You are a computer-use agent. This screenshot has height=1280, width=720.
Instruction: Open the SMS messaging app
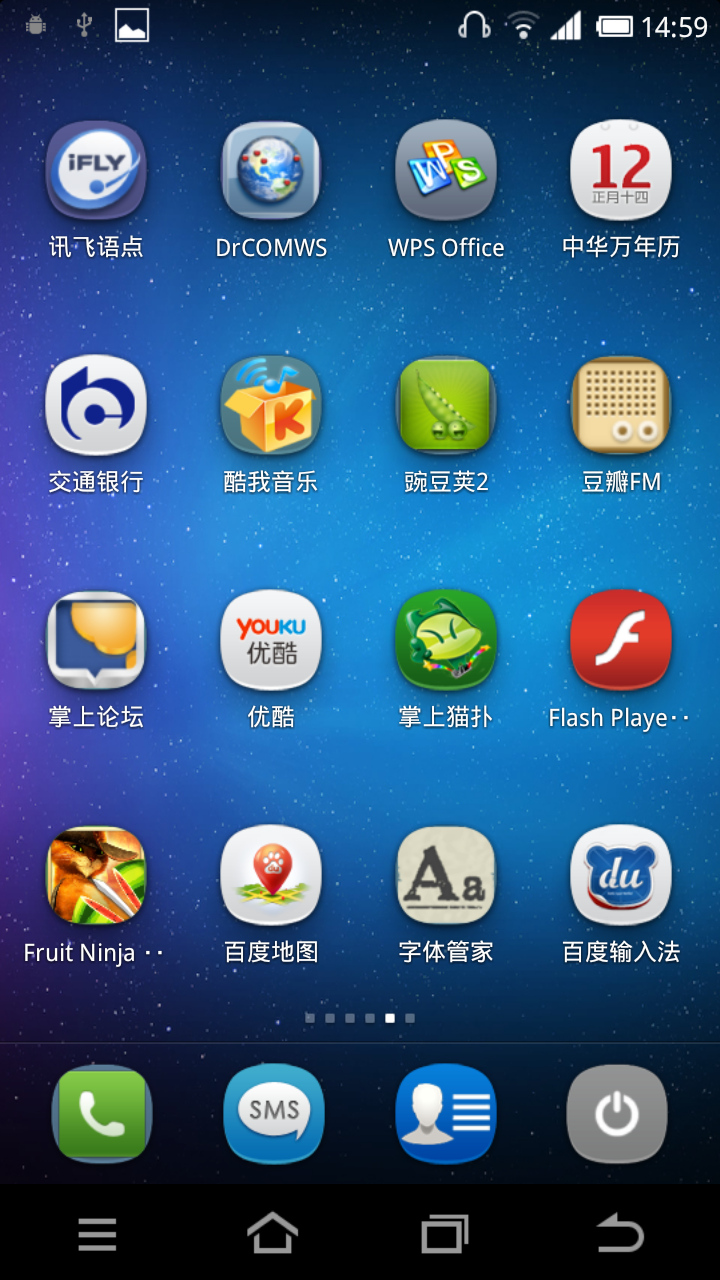273,1113
